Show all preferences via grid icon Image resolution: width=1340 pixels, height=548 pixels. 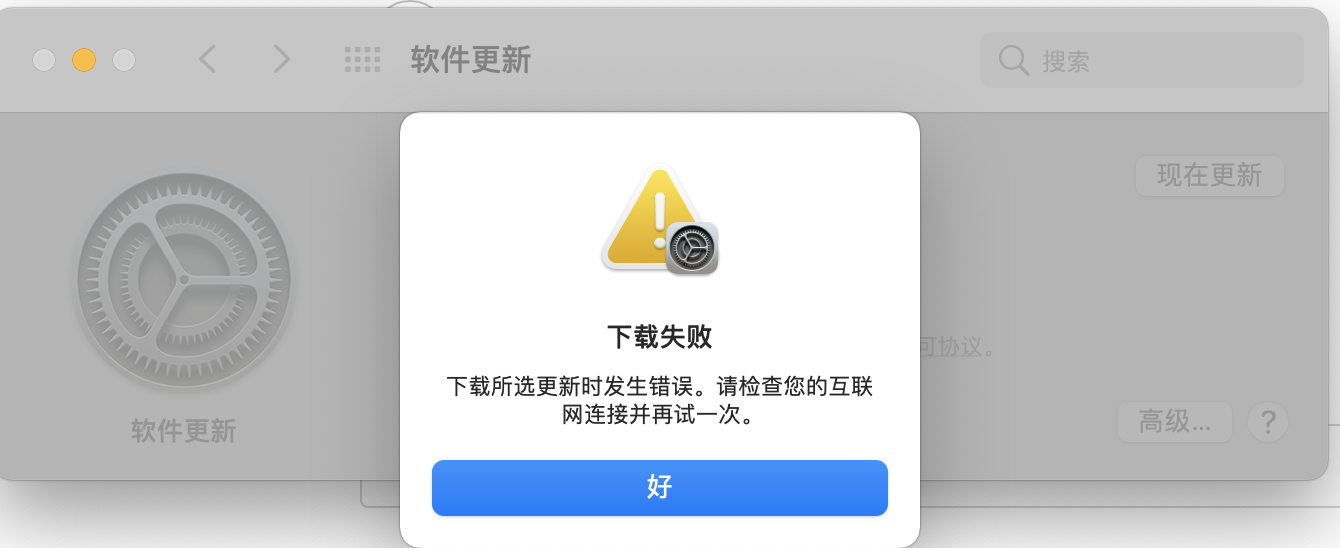click(x=362, y=60)
